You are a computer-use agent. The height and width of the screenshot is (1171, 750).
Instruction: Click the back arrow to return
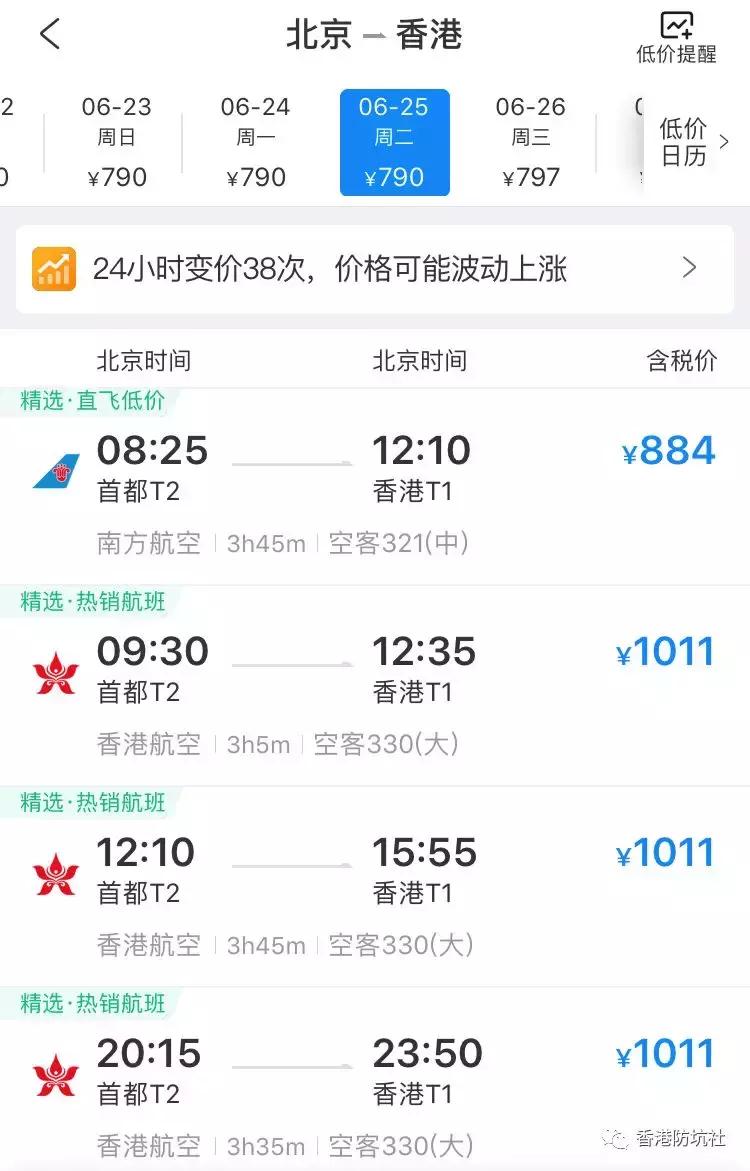pyautogui.click(x=48, y=33)
